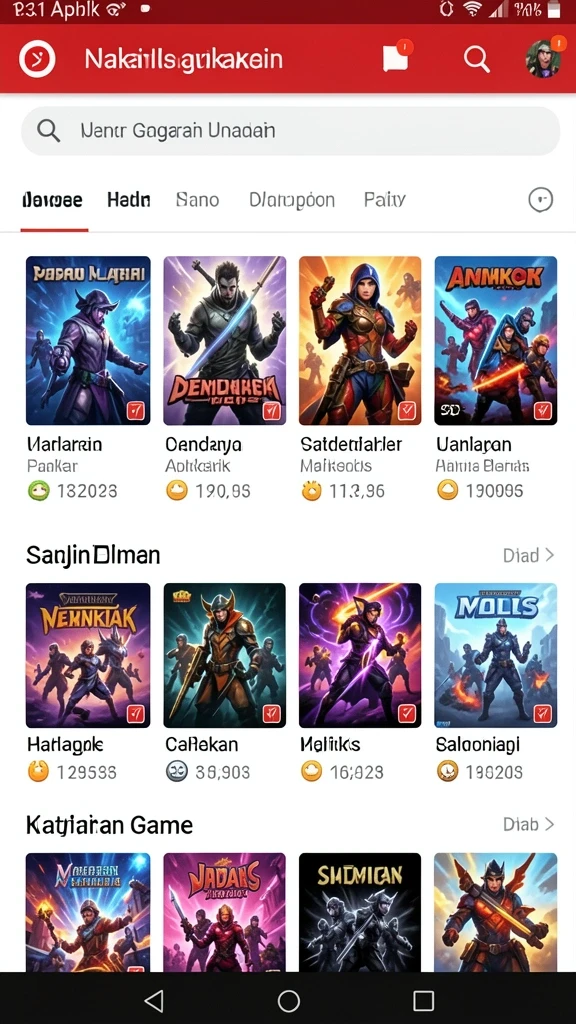Tap the round logo button in the header
Screen dimensions: 576x1024
pos(37,59)
